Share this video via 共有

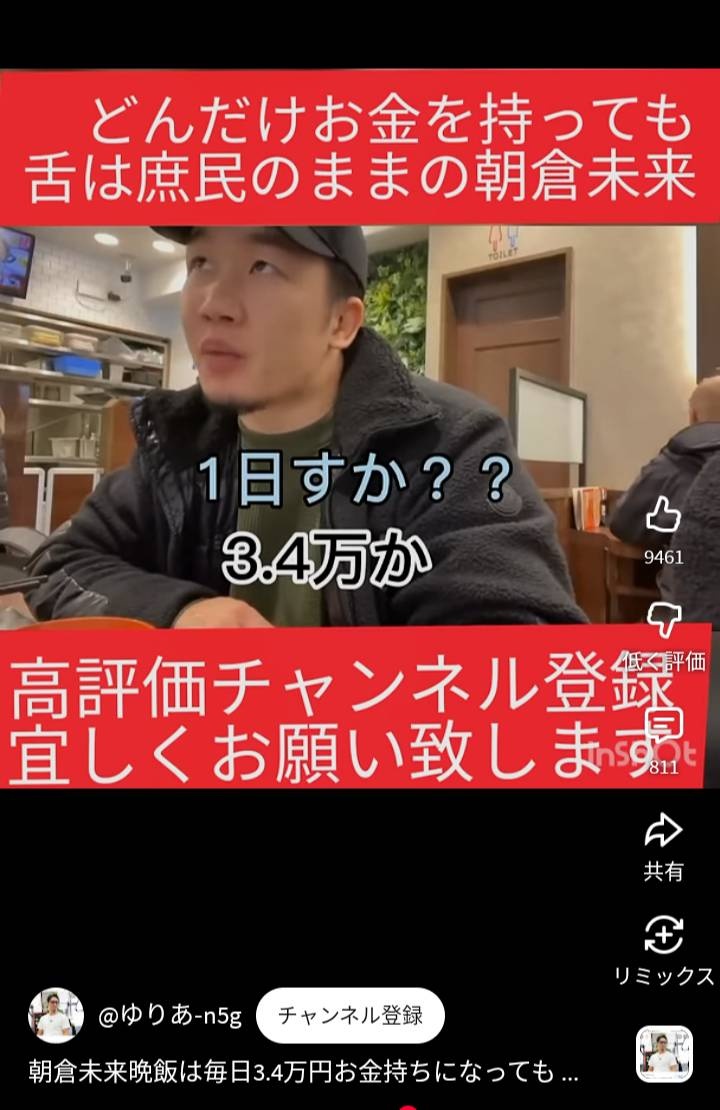pos(663,831)
